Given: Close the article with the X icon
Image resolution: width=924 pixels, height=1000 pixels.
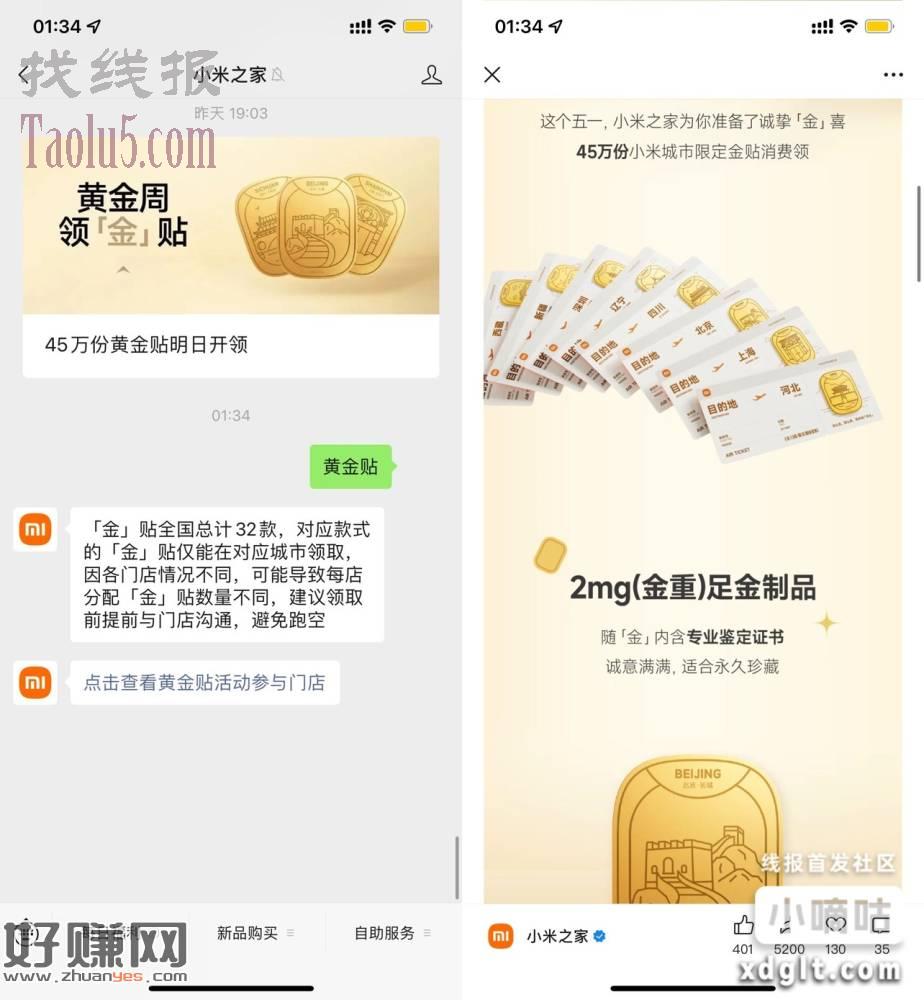Looking at the screenshot, I should [492, 75].
